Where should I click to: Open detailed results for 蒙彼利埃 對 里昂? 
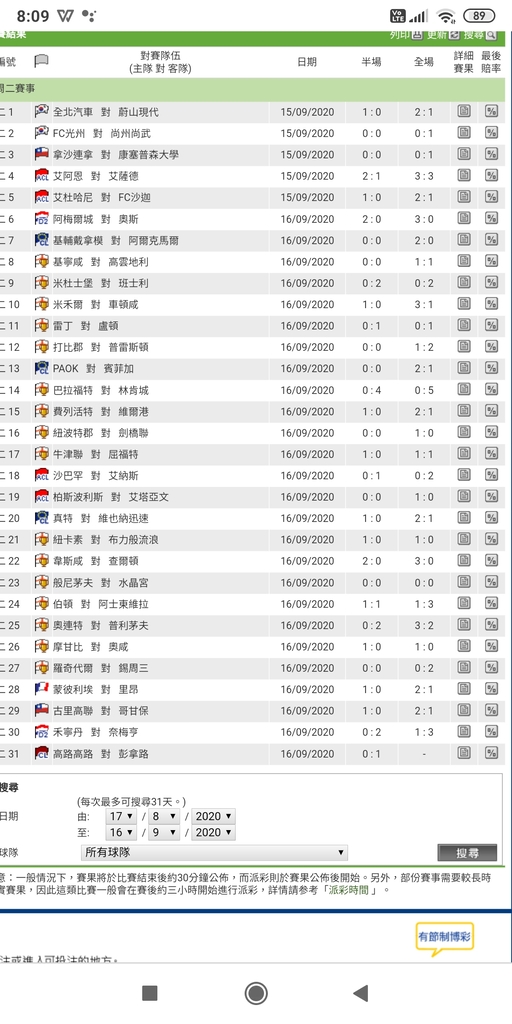tap(464, 689)
